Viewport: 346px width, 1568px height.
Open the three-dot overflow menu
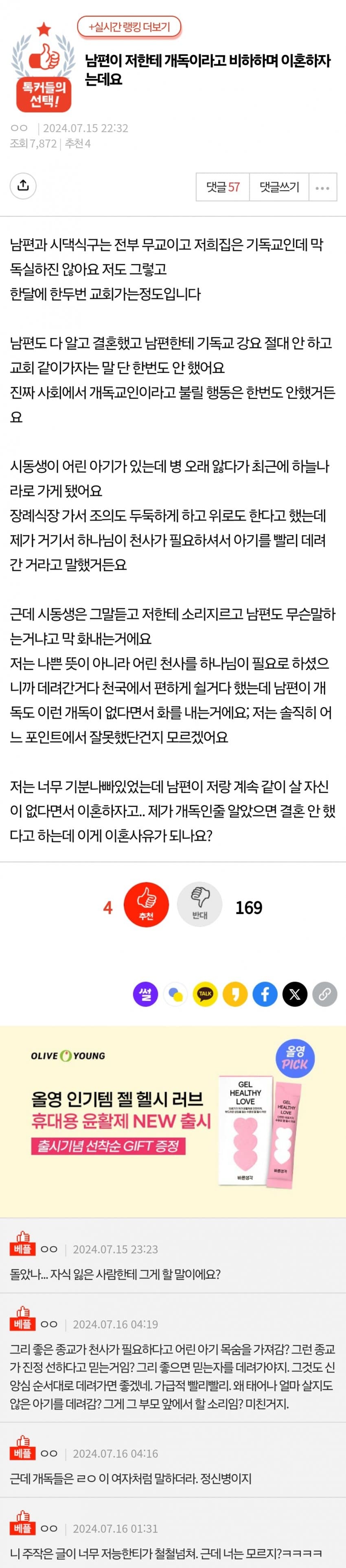click(x=322, y=188)
